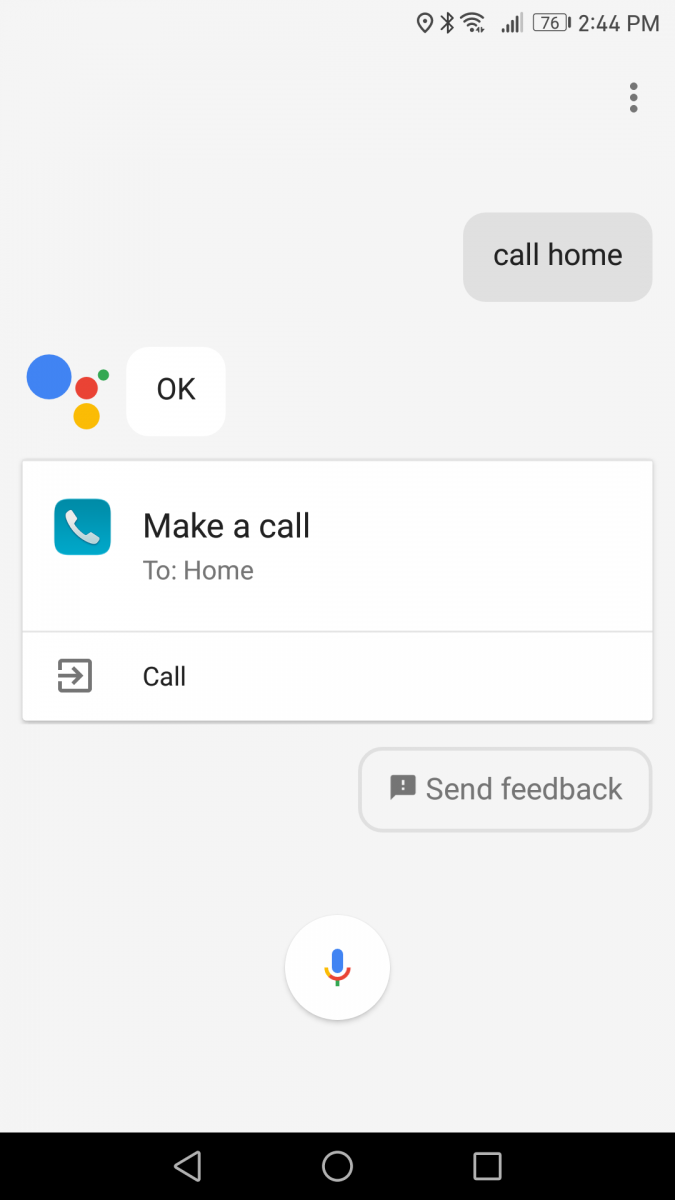Open the Make a call card
This screenshot has height=1200, width=675.
(337, 546)
